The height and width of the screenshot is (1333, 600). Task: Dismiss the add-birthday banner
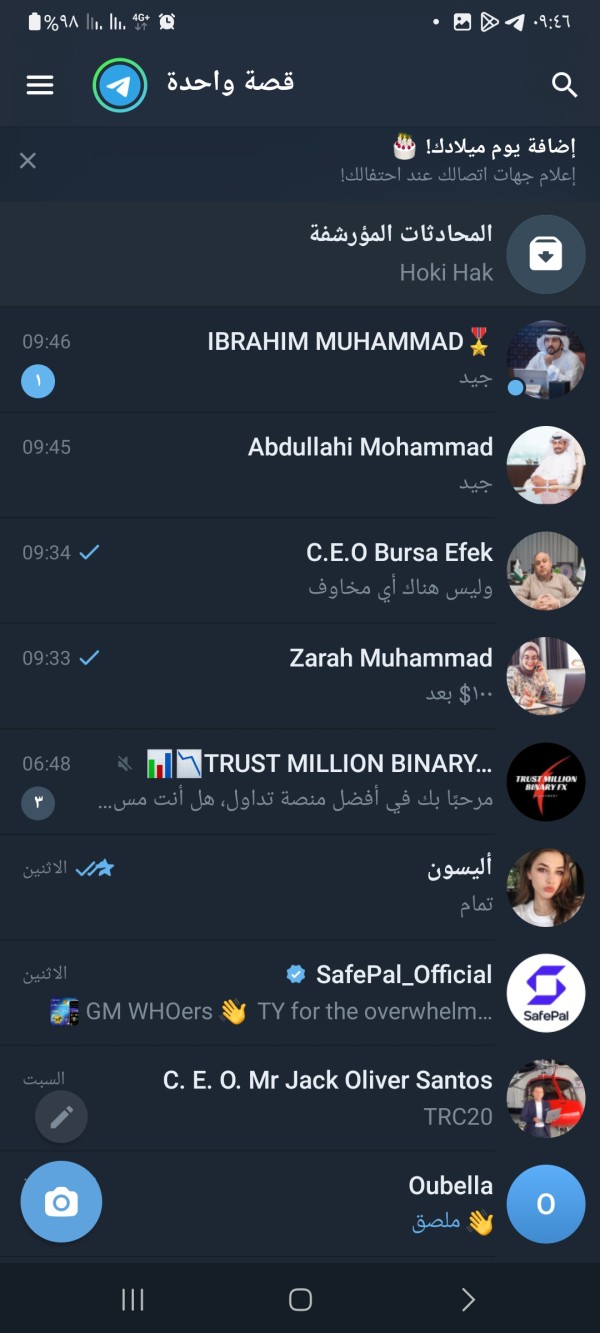coord(28,160)
